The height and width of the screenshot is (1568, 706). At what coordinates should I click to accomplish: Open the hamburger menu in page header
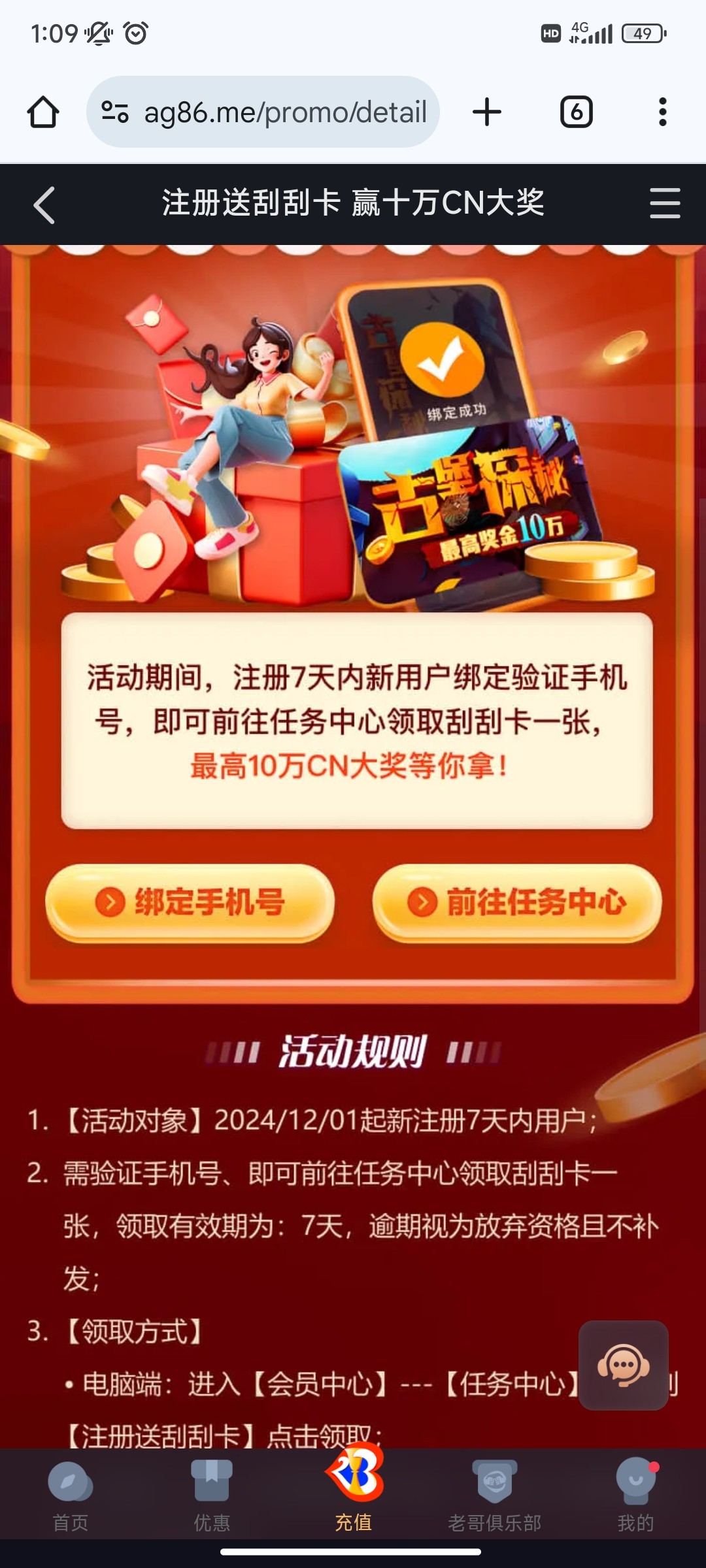[x=664, y=203]
